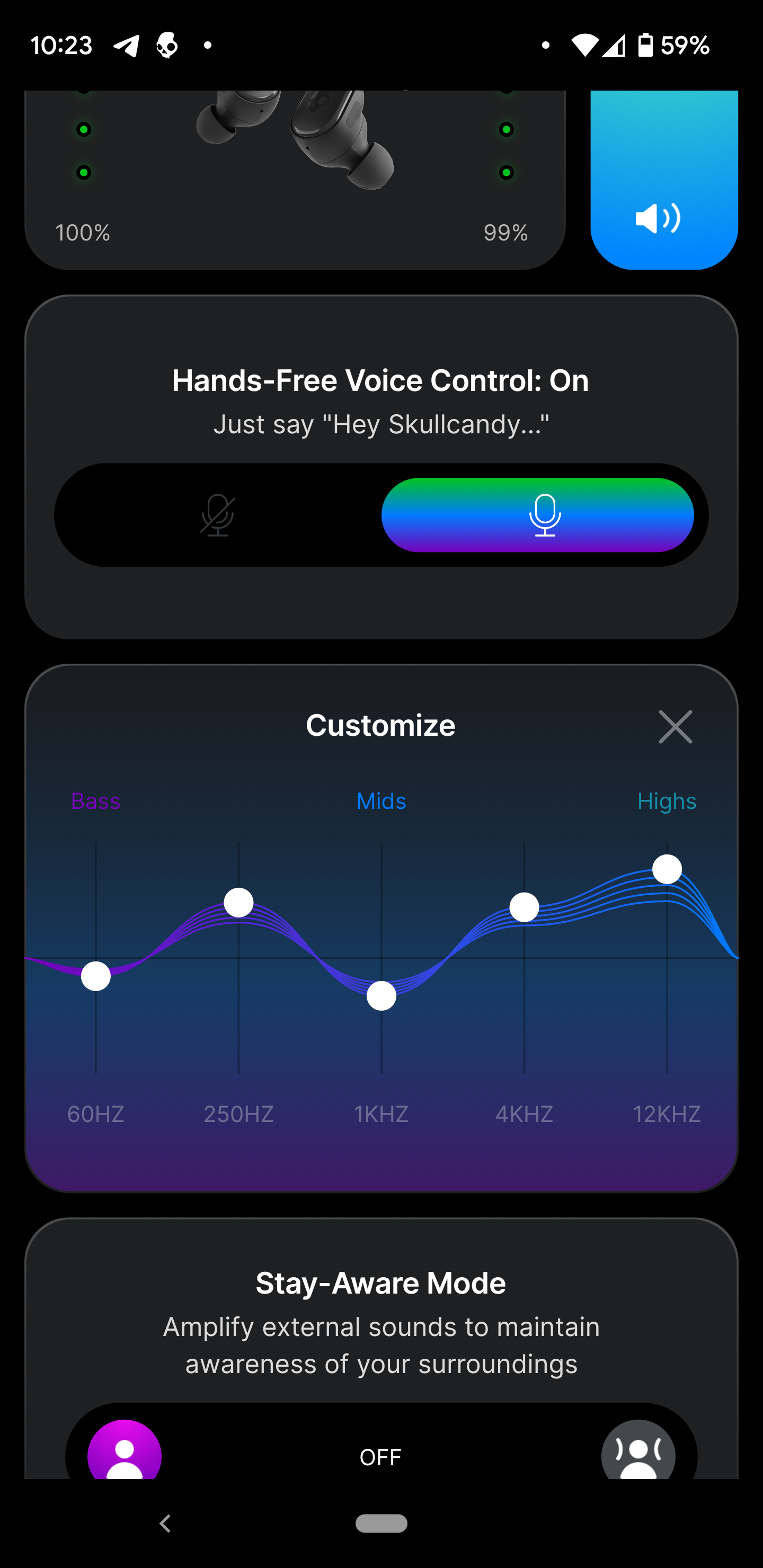The image size is (763, 1568).
Task: Enable Stay-Aware Mode with the gray person icon
Action: pyautogui.click(x=638, y=1449)
